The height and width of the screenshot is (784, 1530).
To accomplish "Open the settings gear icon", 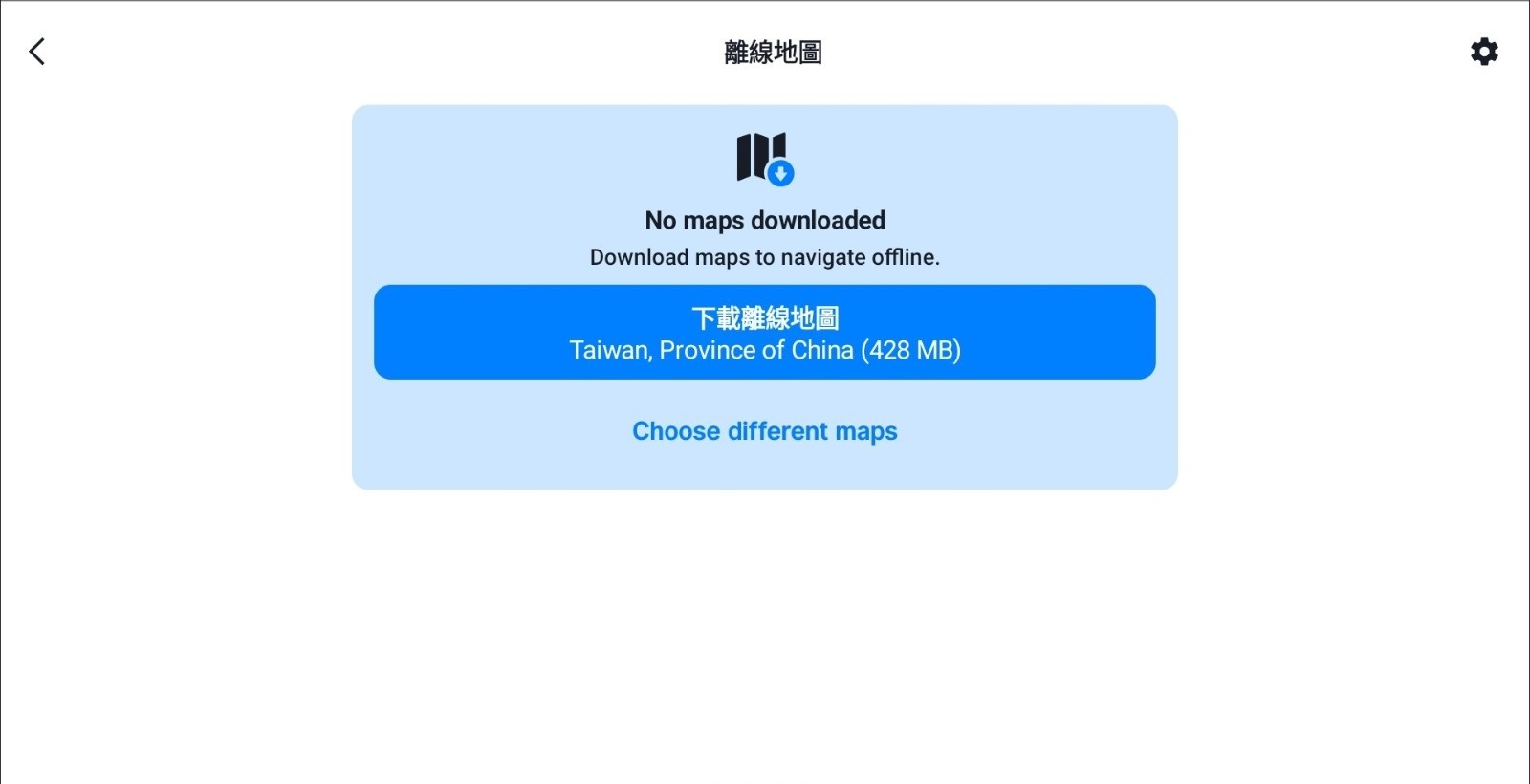I will pos(1483,52).
